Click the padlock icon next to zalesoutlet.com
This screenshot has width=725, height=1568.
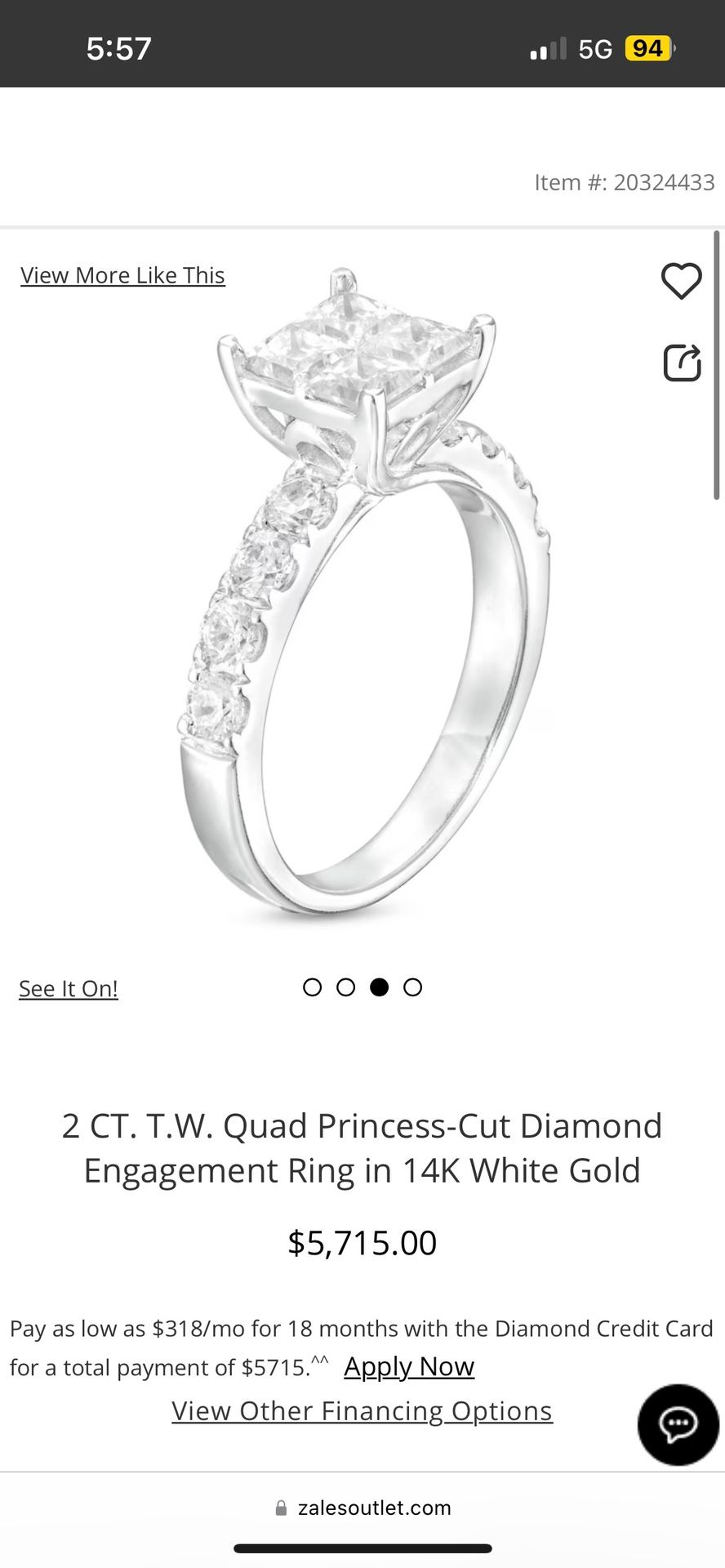(282, 1507)
